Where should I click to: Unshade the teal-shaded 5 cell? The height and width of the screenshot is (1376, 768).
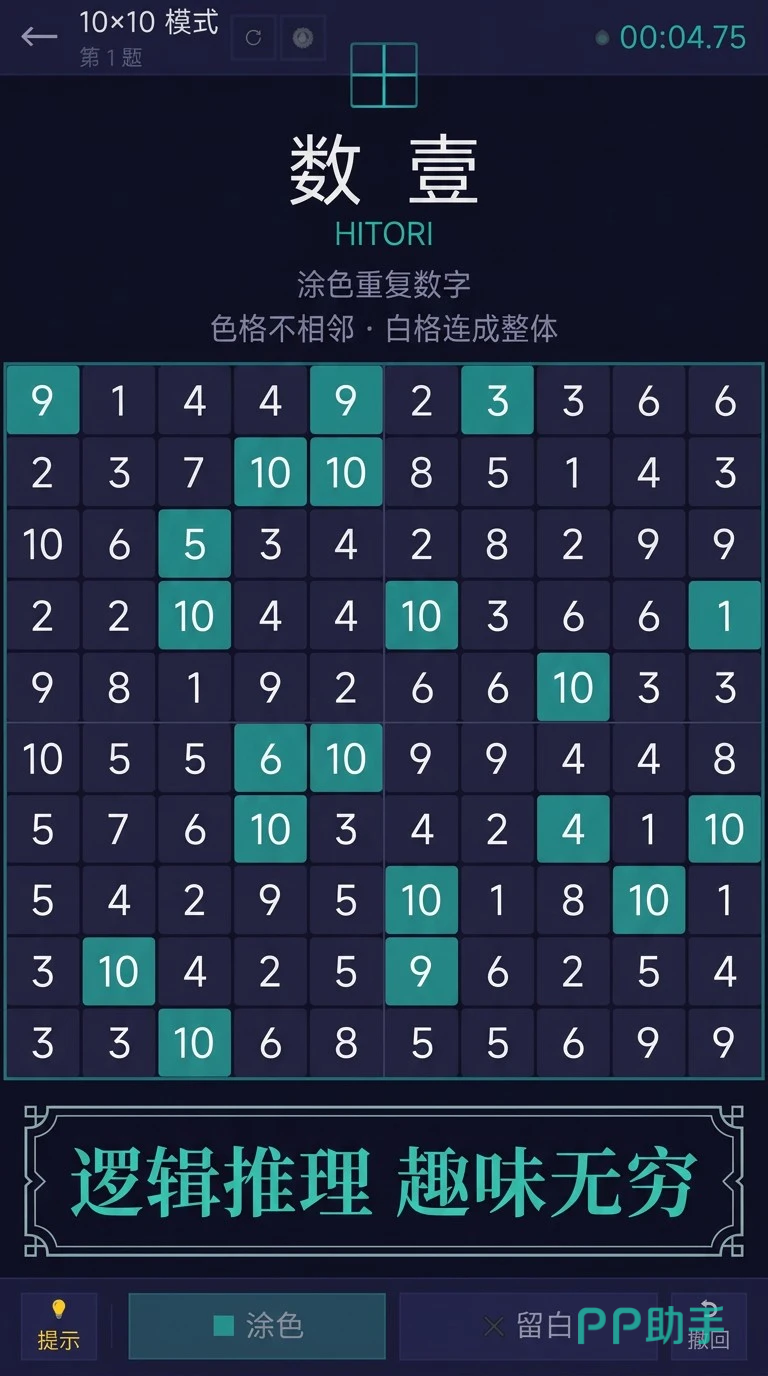click(x=195, y=545)
